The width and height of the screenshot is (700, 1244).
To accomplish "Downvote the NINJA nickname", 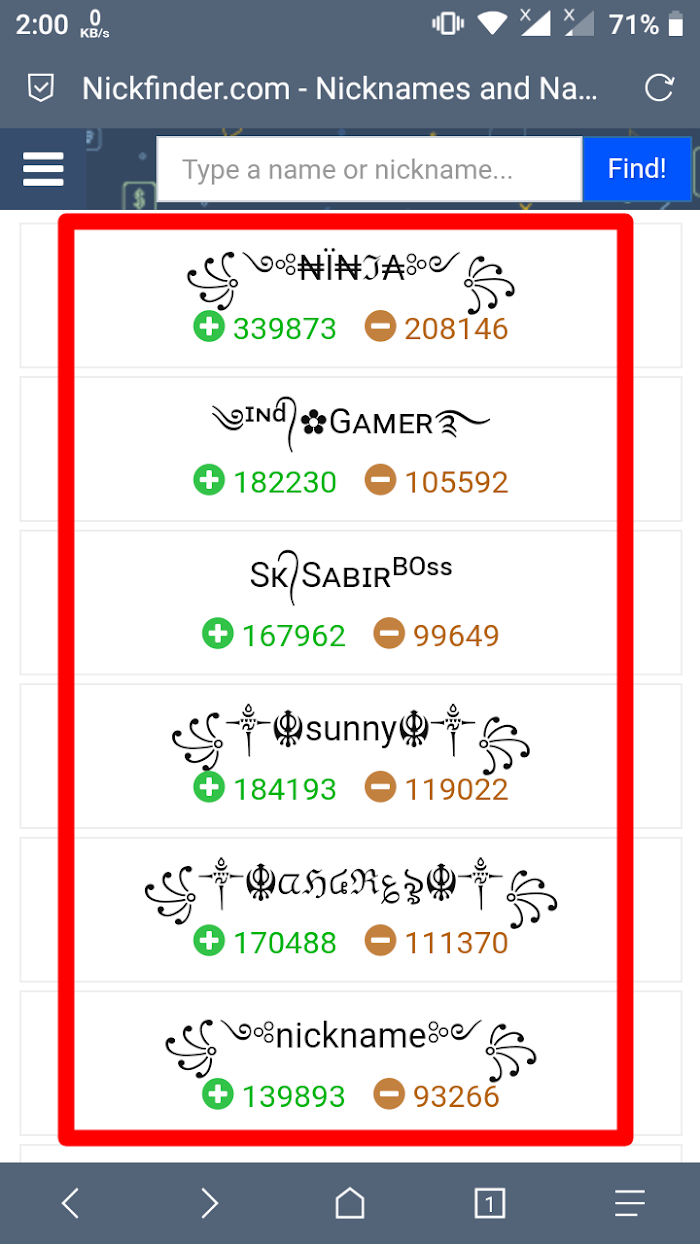I will [x=380, y=327].
